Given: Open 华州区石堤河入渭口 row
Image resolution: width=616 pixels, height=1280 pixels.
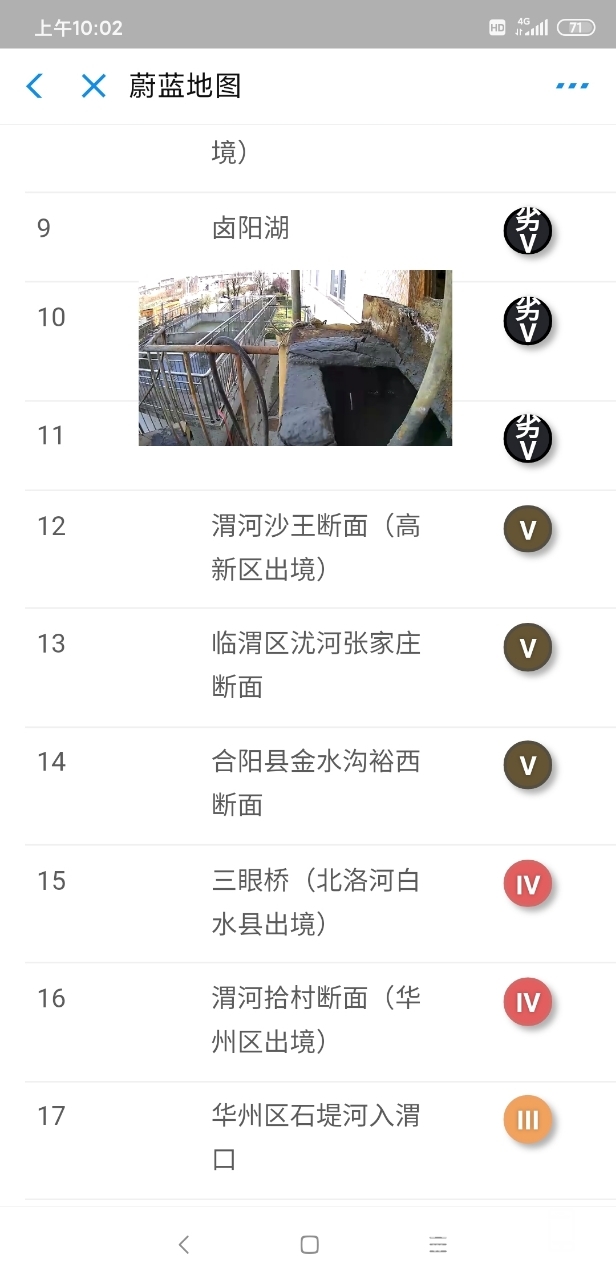Looking at the screenshot, I should click(x=315, y=1138).
